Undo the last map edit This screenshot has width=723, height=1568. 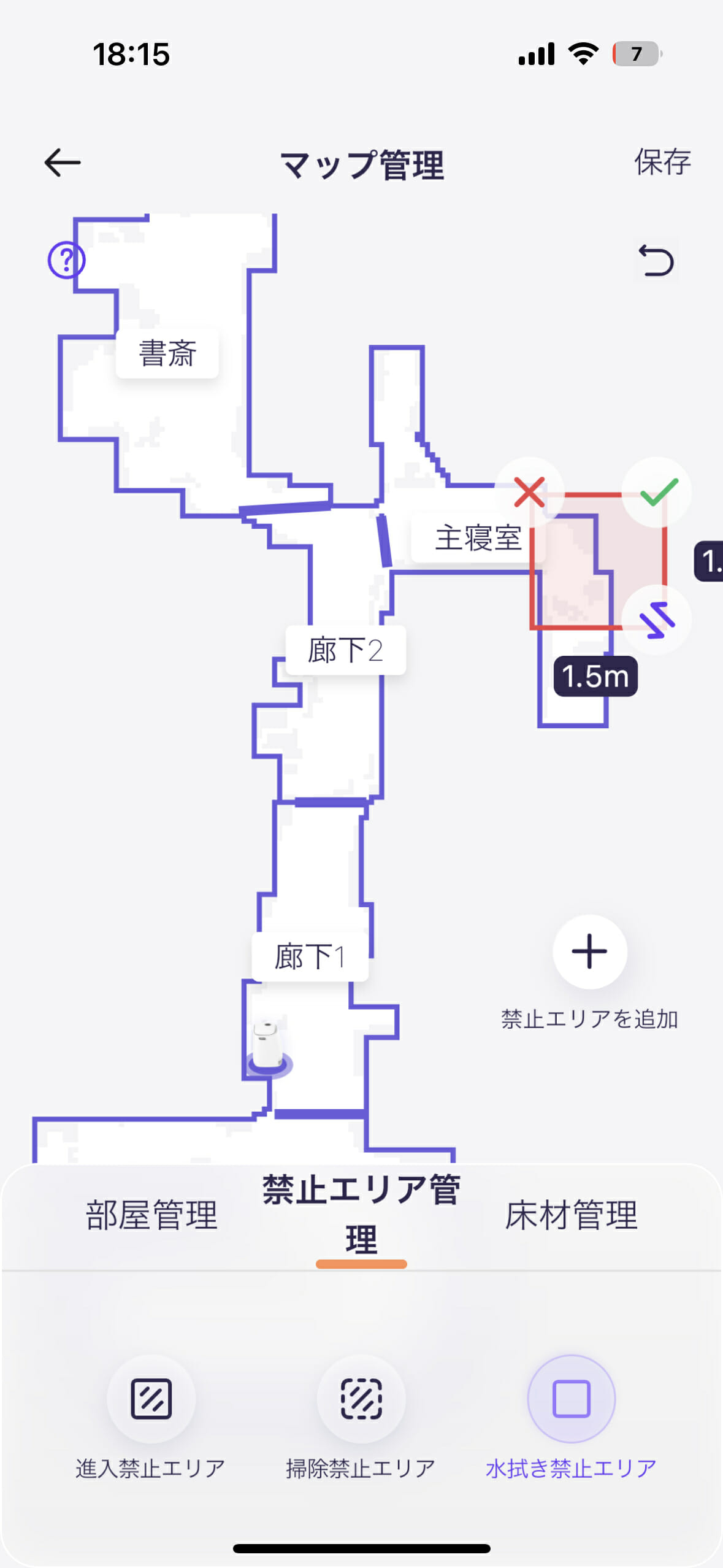tap(656, 261)
